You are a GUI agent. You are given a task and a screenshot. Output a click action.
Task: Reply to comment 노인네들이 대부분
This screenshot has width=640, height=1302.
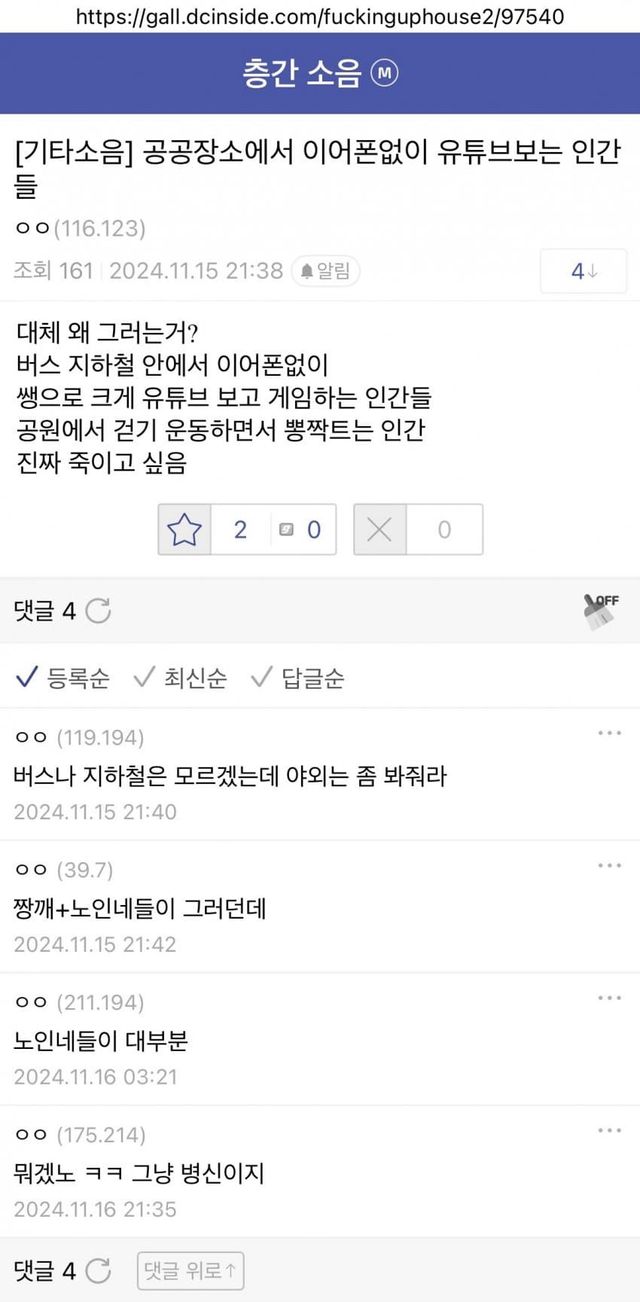point(101,1040)
